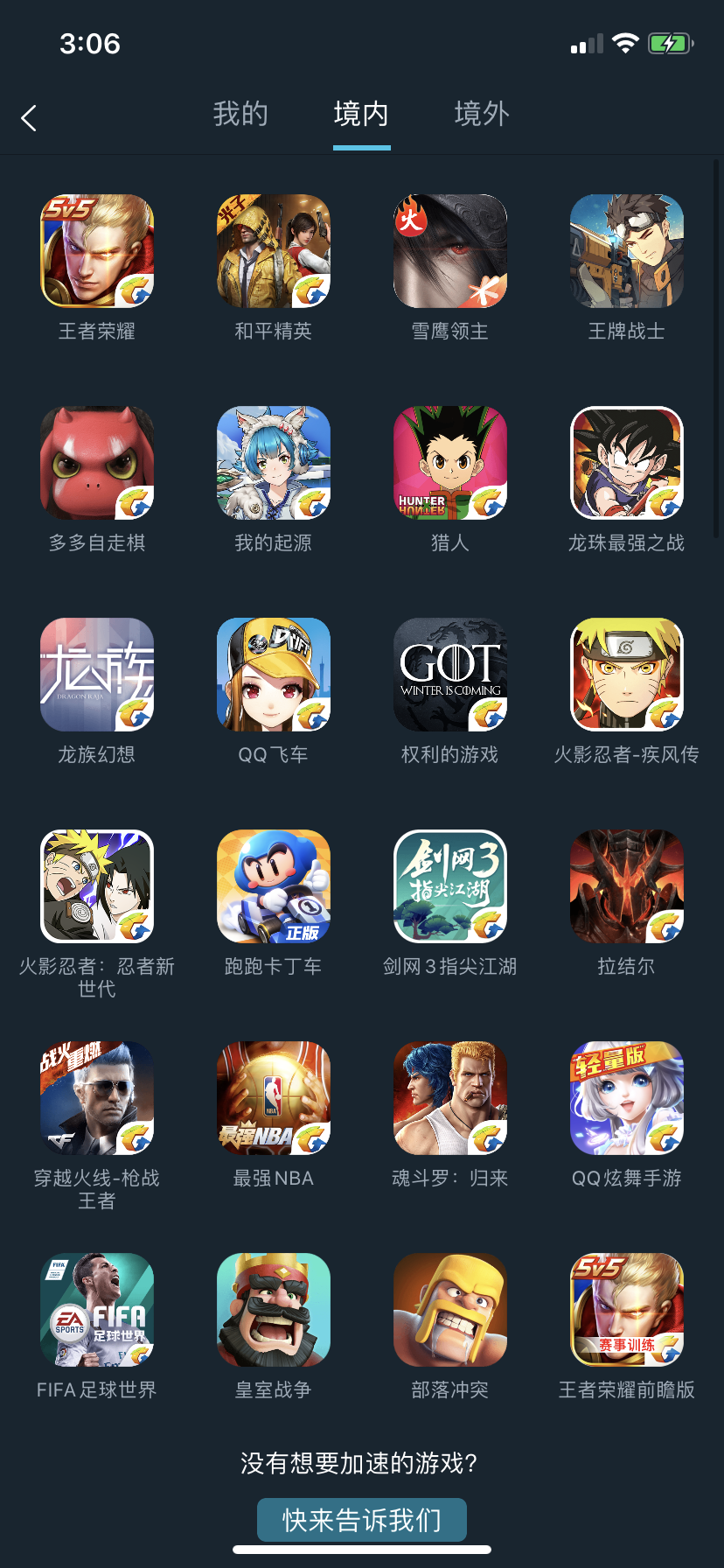The width and height of the screenshot is (724, 1568).
Task: Choose the 王牌战士 game
Action: [627, 251]
